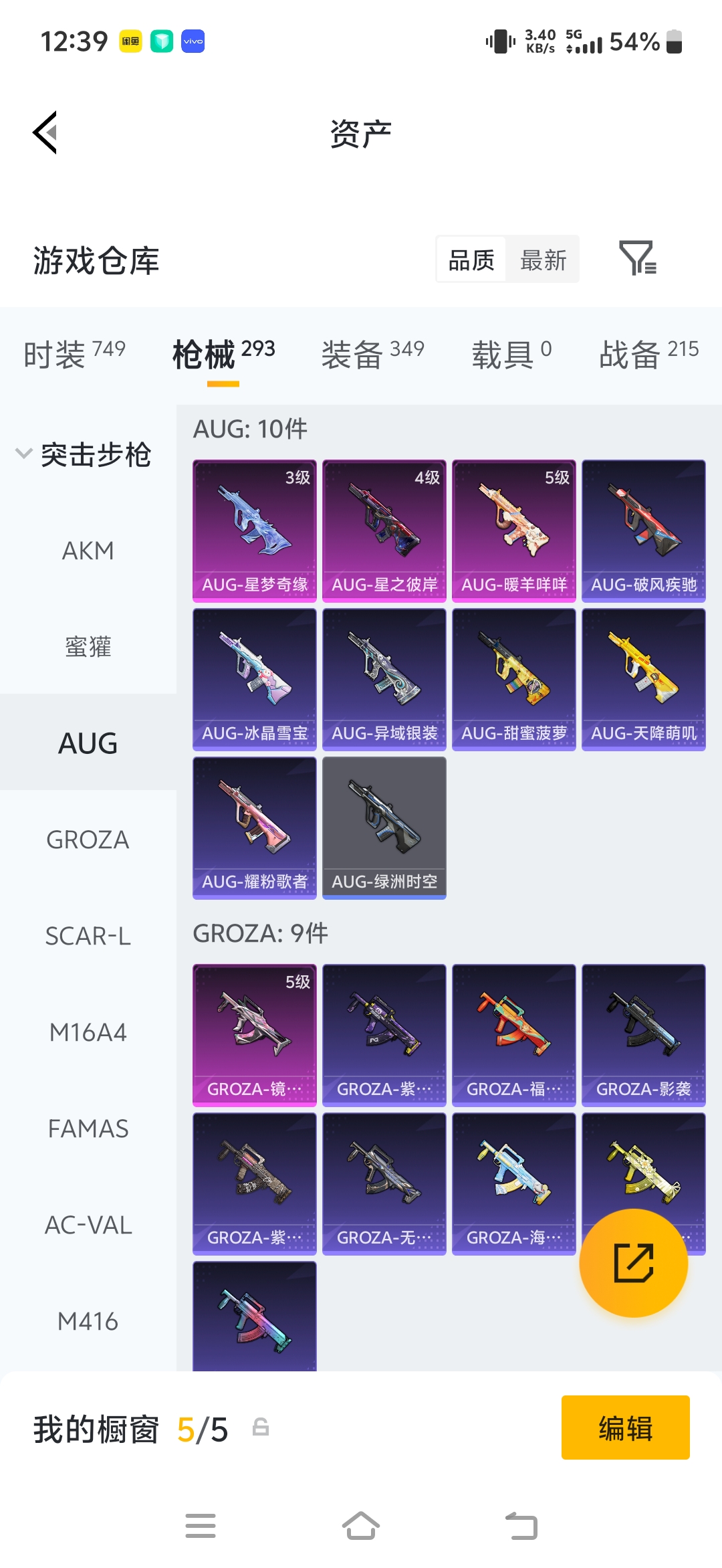Tap the 编辑 button for my showcase

[626, 1428]
